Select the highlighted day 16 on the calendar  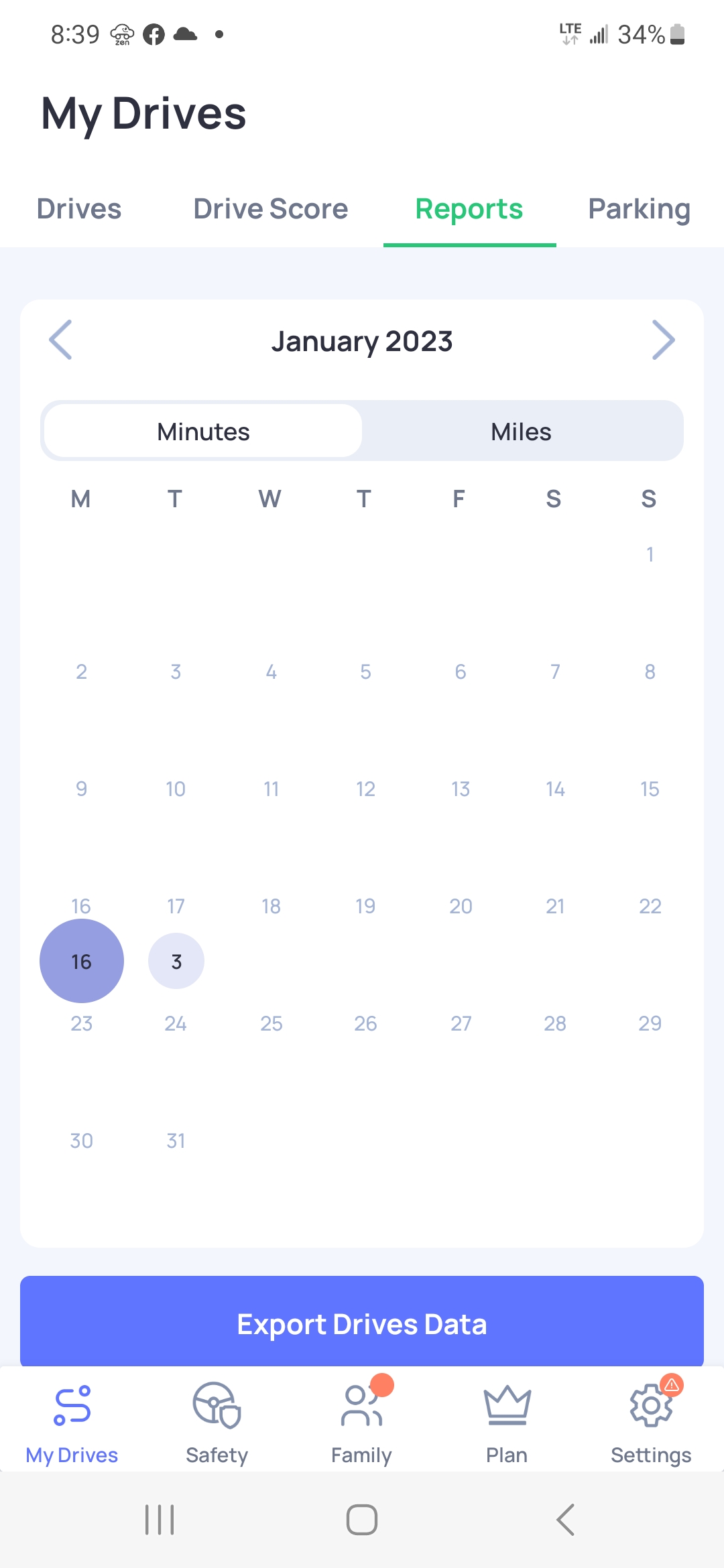click(81, 961)
